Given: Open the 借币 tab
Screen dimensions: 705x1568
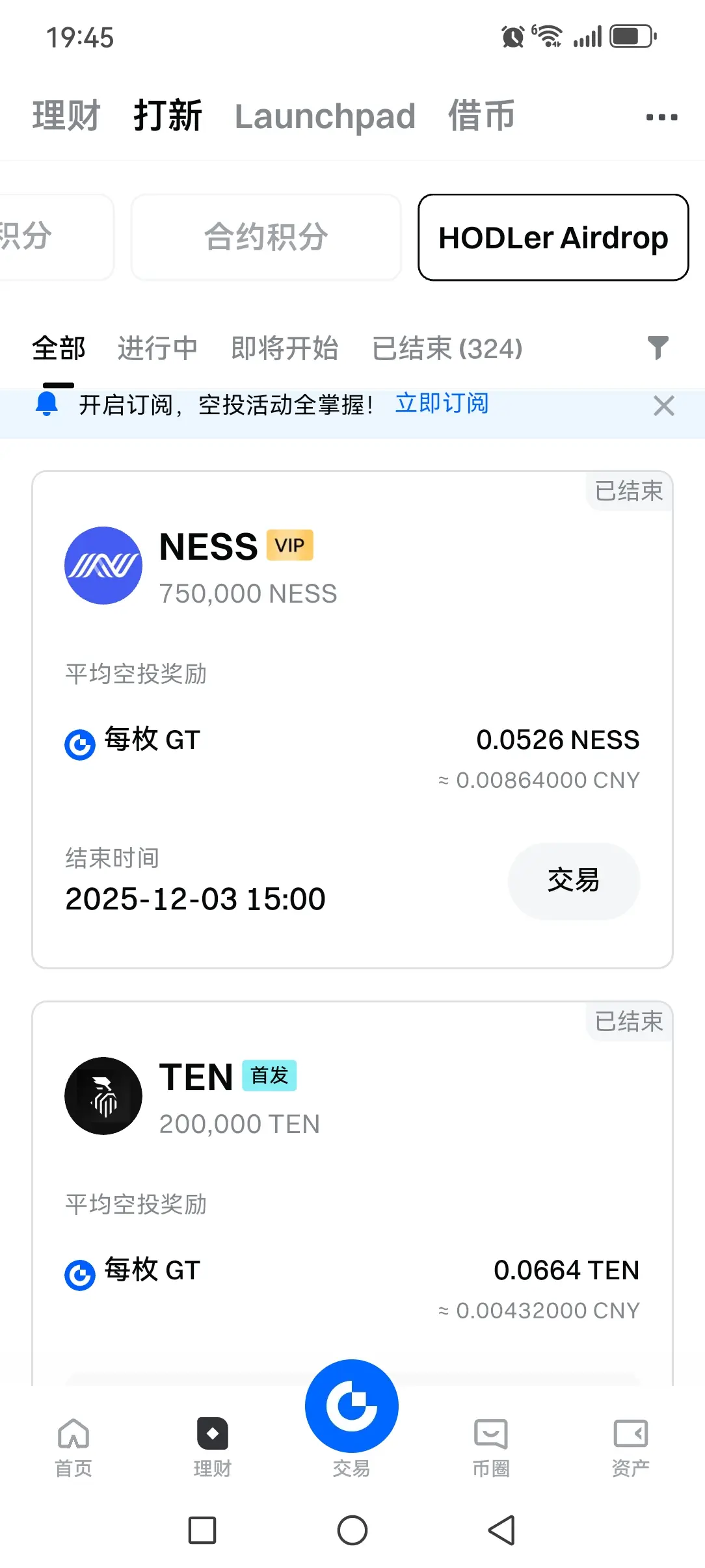Looking at the screenshot, I should point(481,116).
